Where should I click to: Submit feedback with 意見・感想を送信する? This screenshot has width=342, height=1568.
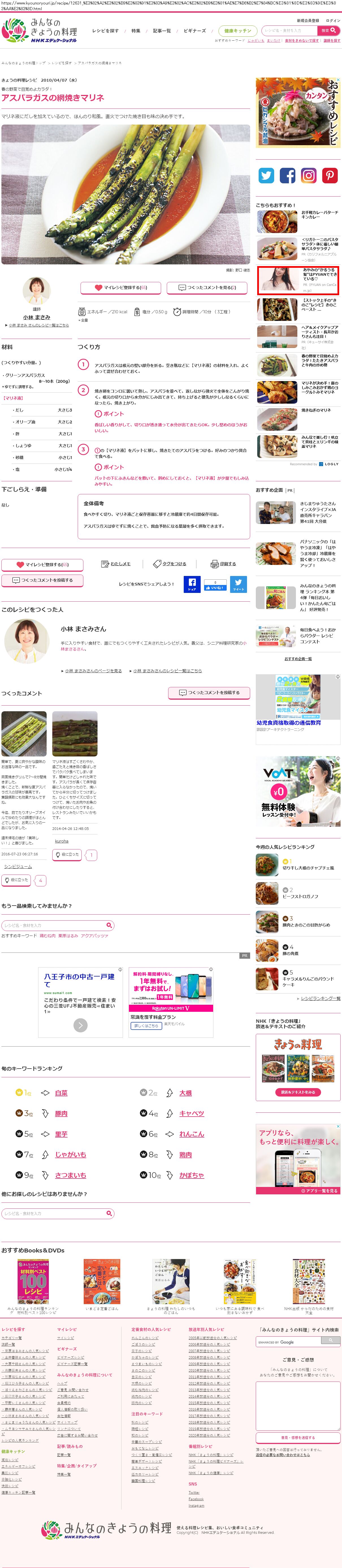[298, 1438]
